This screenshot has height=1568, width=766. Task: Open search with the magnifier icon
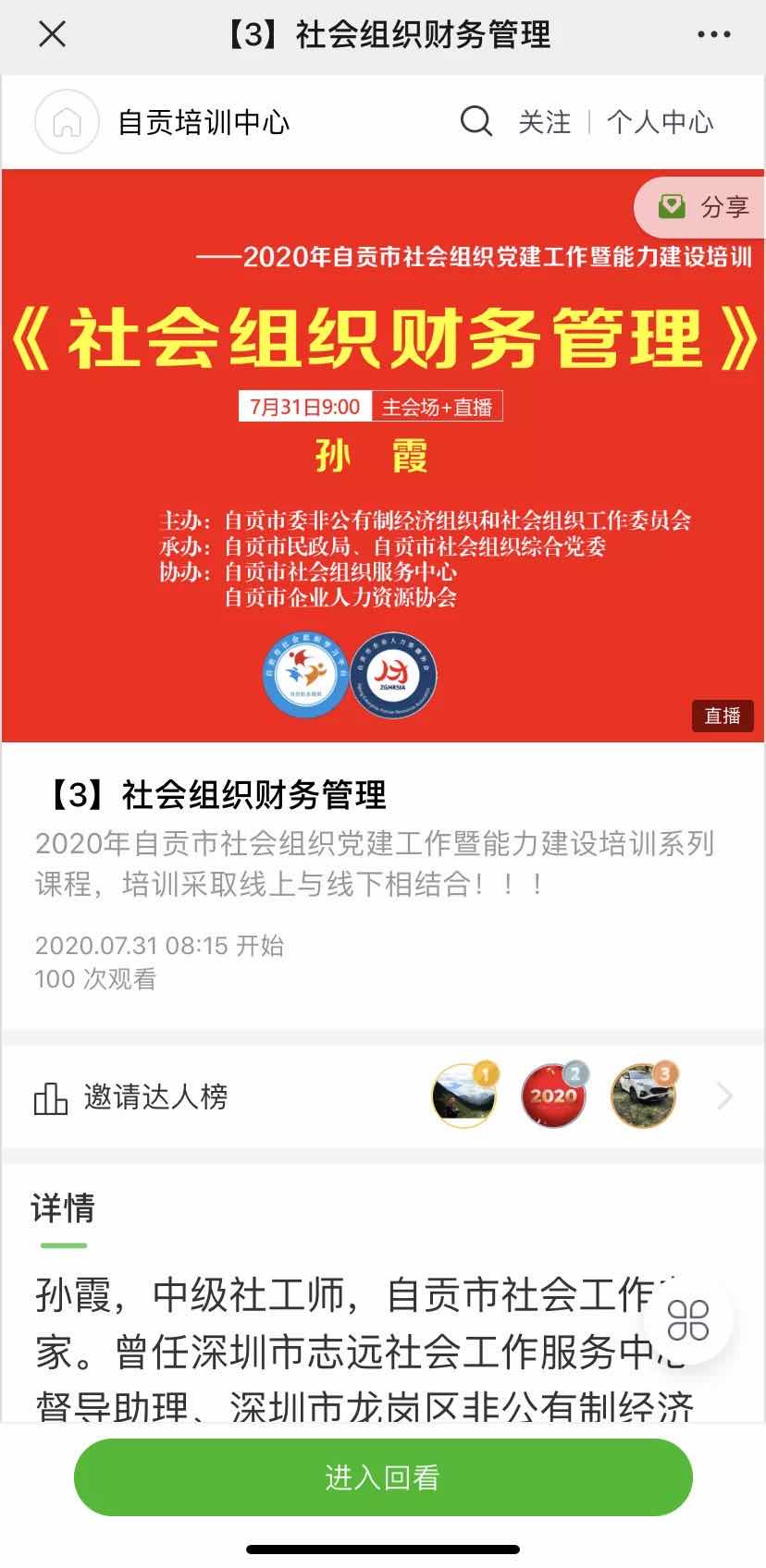(476, 122)
